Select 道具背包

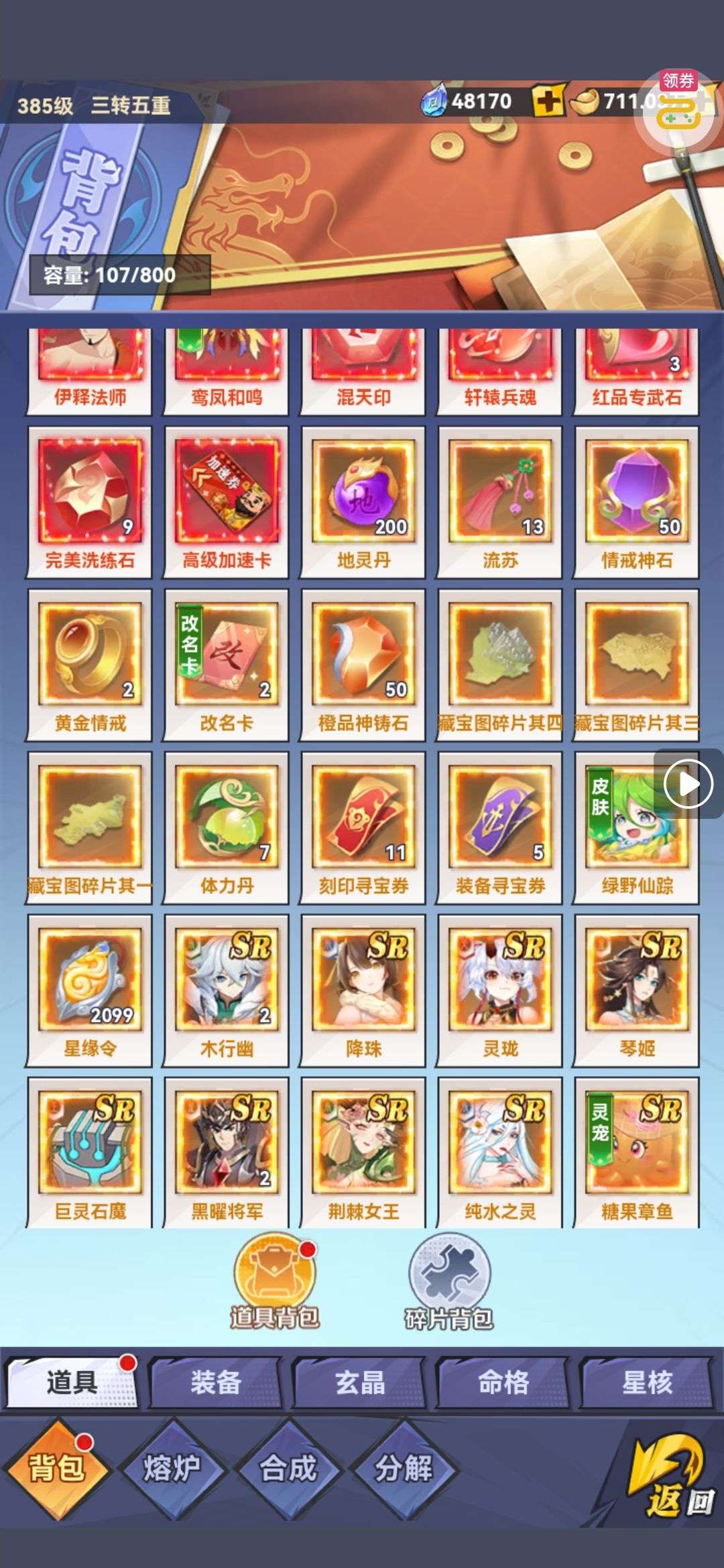click(275, 1281)
